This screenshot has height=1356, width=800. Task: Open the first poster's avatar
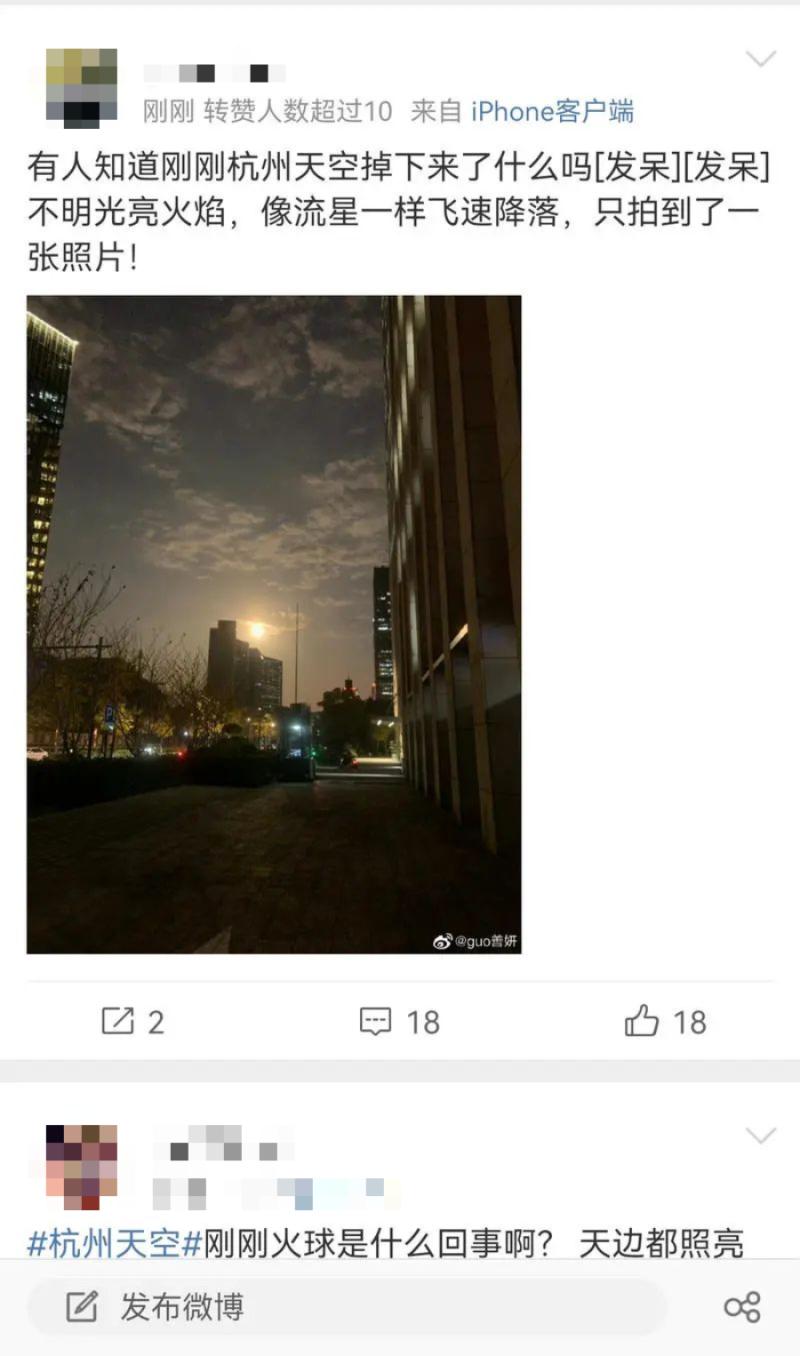click(81, 88)
